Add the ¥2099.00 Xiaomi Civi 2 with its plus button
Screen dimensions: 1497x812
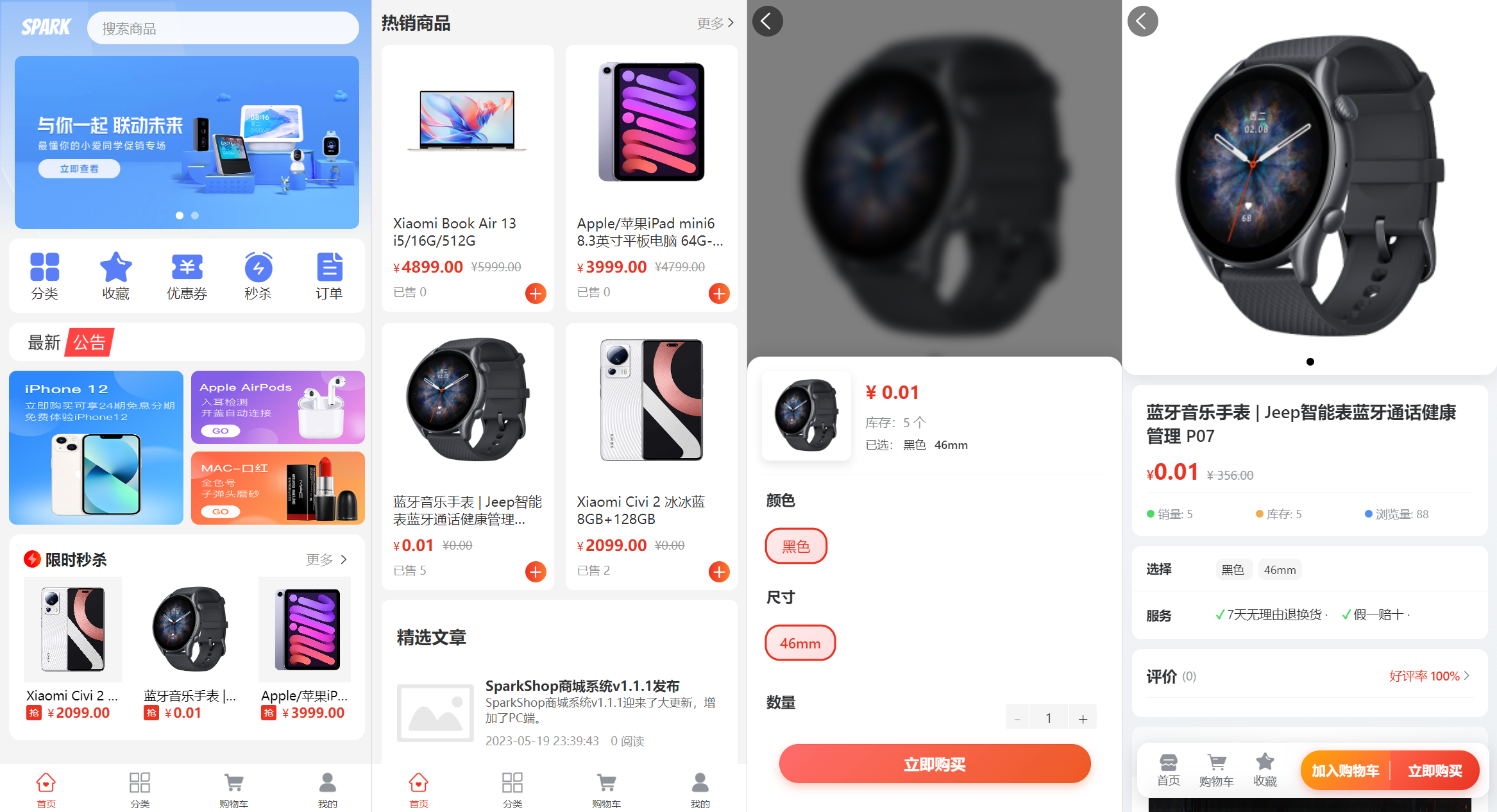click(719, 571)
